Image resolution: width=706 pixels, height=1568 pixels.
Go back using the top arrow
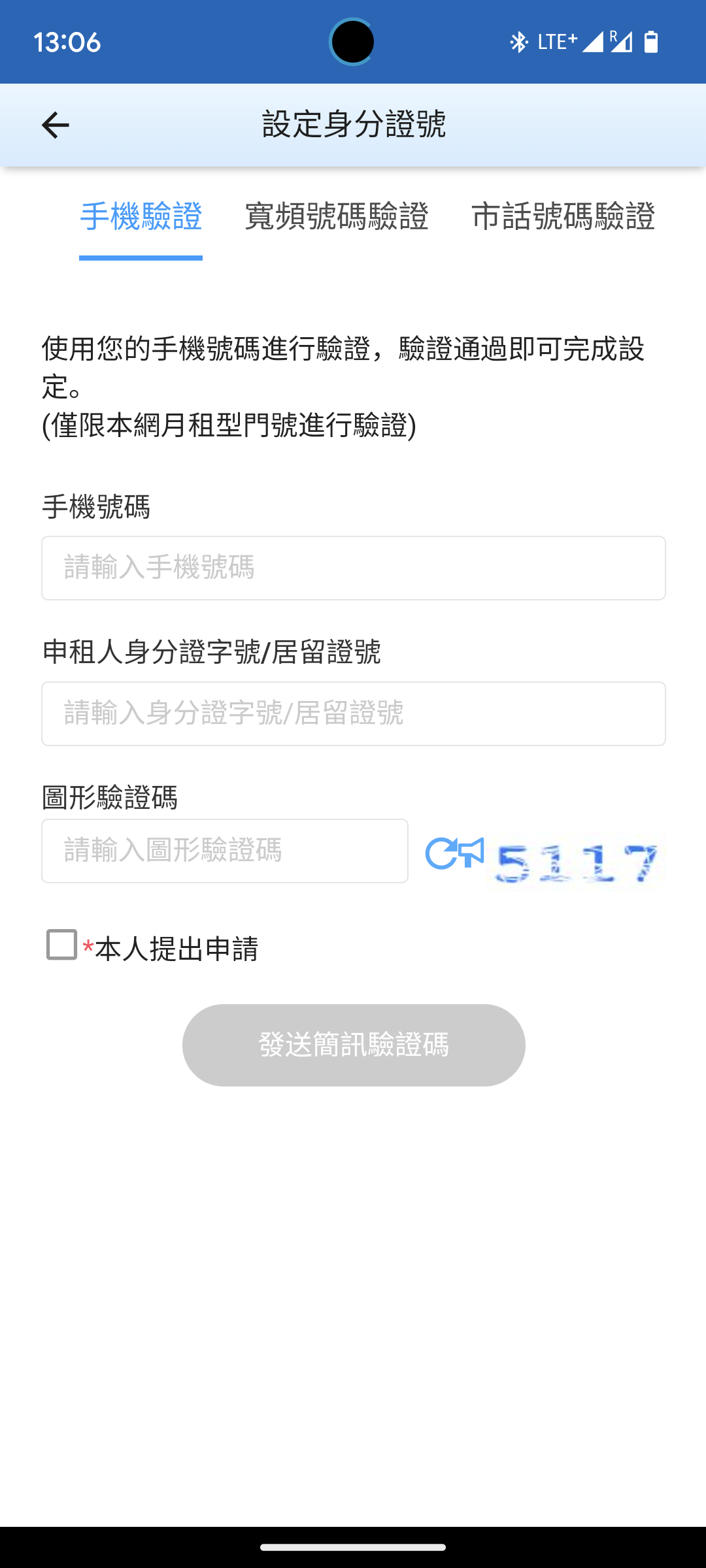point(56,125)
